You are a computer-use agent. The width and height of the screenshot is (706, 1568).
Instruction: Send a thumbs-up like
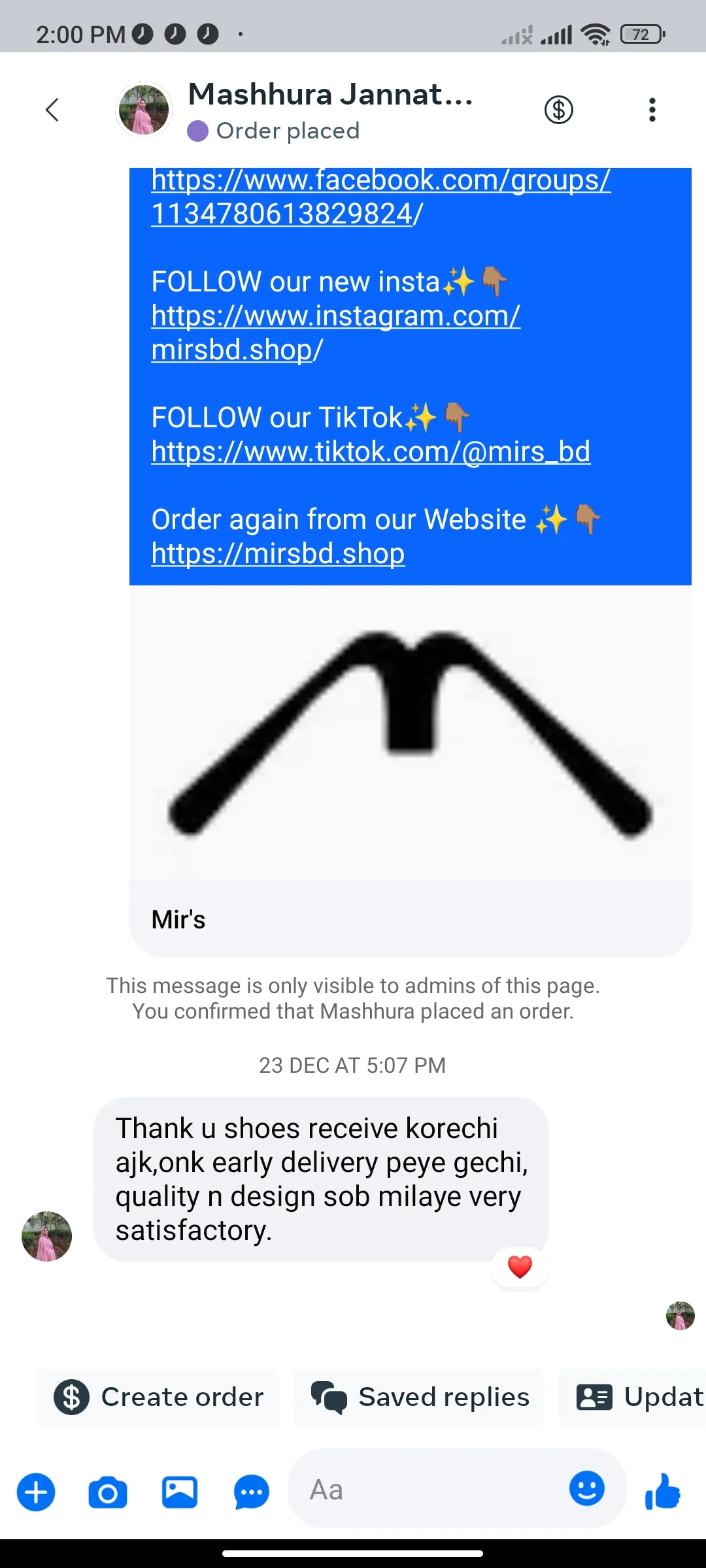(x=663, y=1491)
